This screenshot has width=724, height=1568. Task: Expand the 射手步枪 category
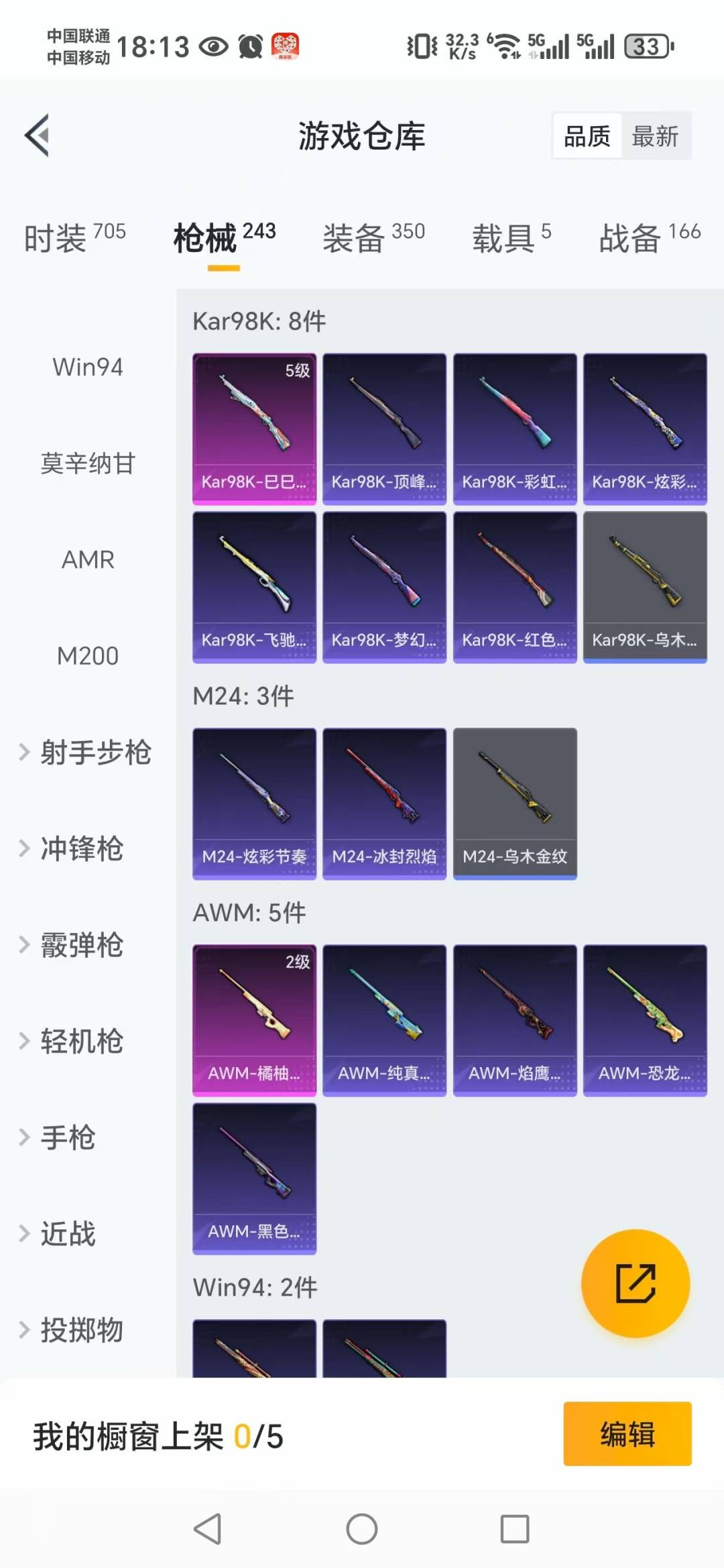coord(87,752)
